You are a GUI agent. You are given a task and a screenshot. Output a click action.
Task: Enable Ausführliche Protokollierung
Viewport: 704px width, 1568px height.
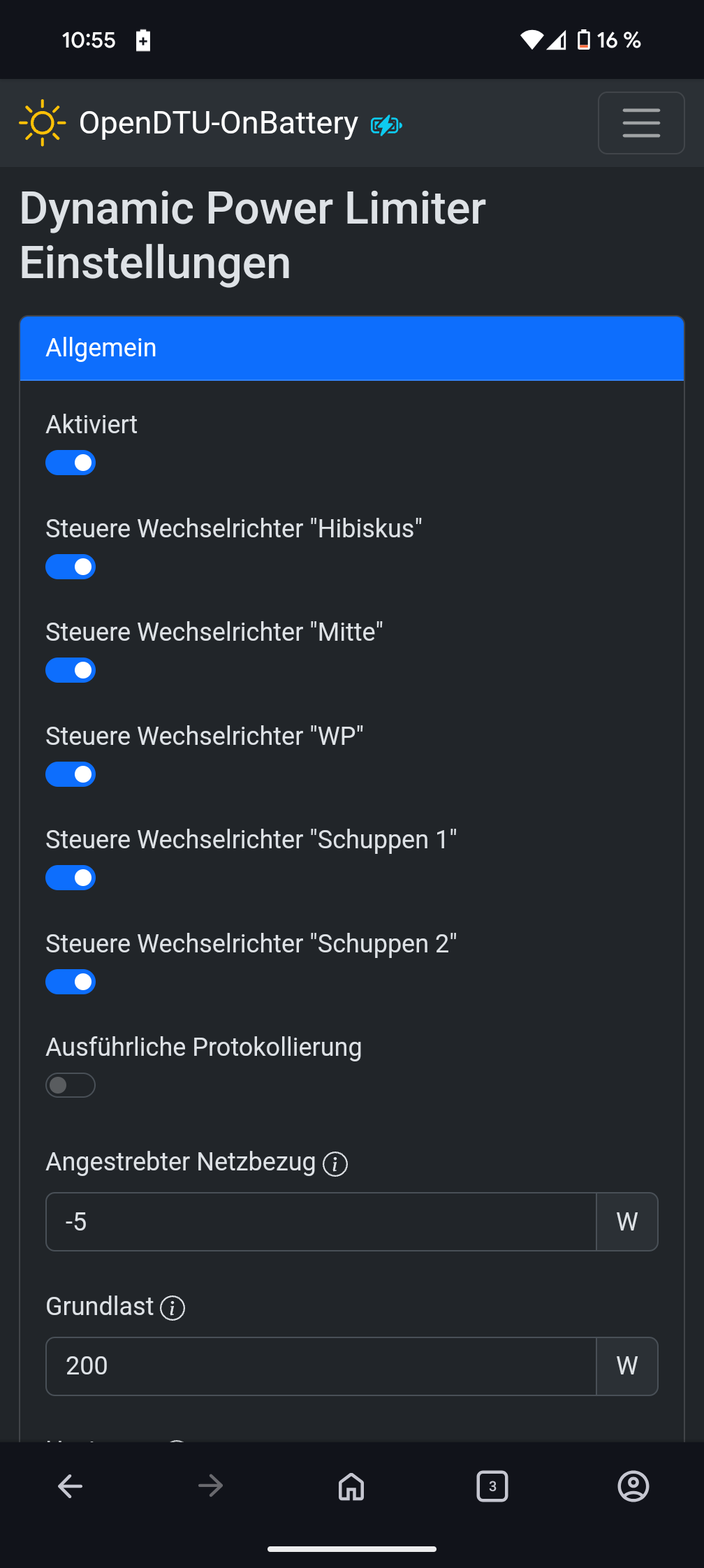tap(71, 1085)
